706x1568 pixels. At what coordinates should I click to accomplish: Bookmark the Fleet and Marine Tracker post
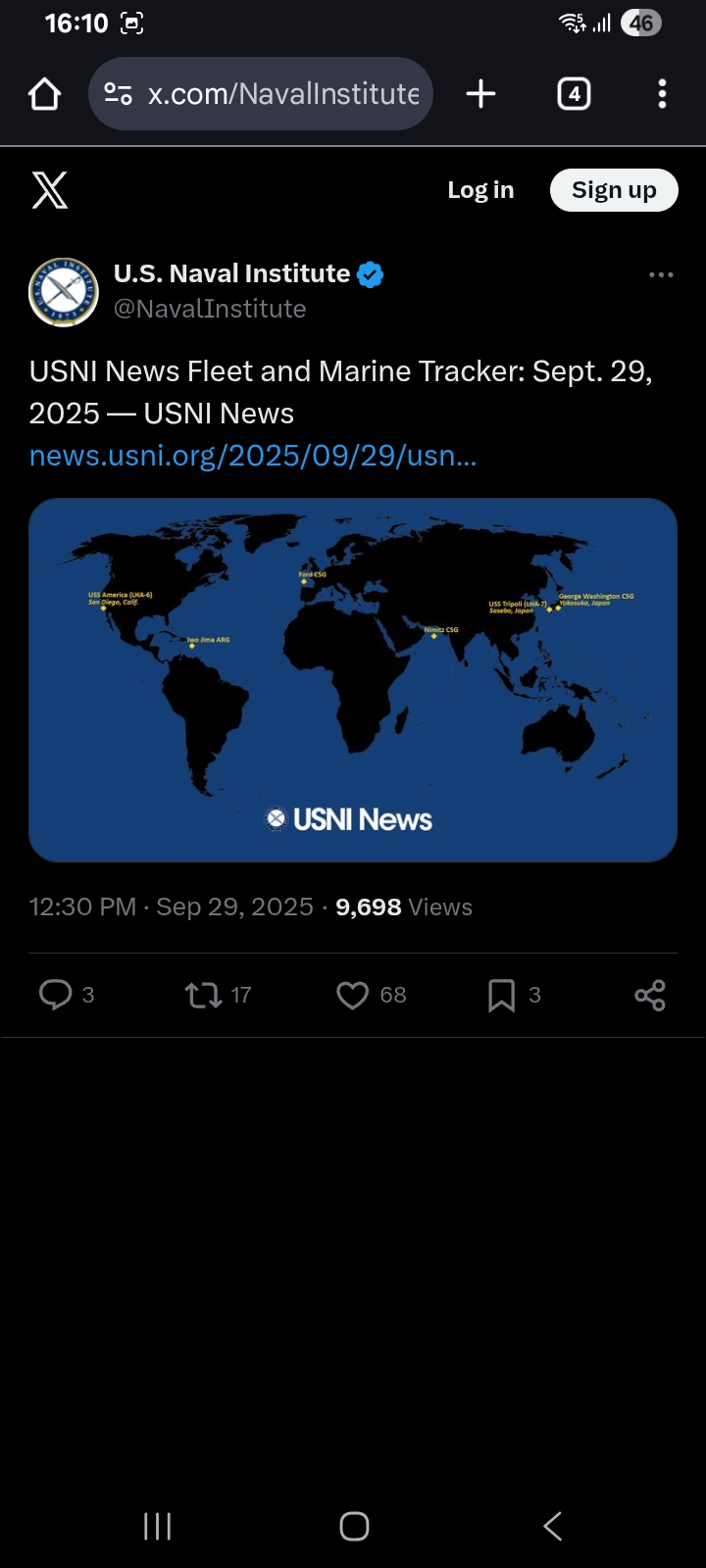[x=501, y=995]
